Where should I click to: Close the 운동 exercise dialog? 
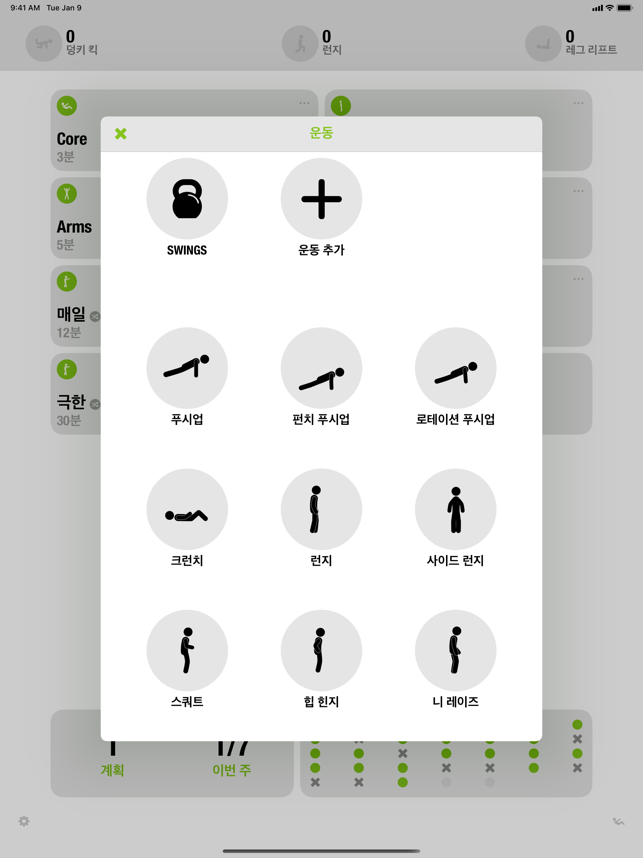pyautogui.click(x=121, y=134)
